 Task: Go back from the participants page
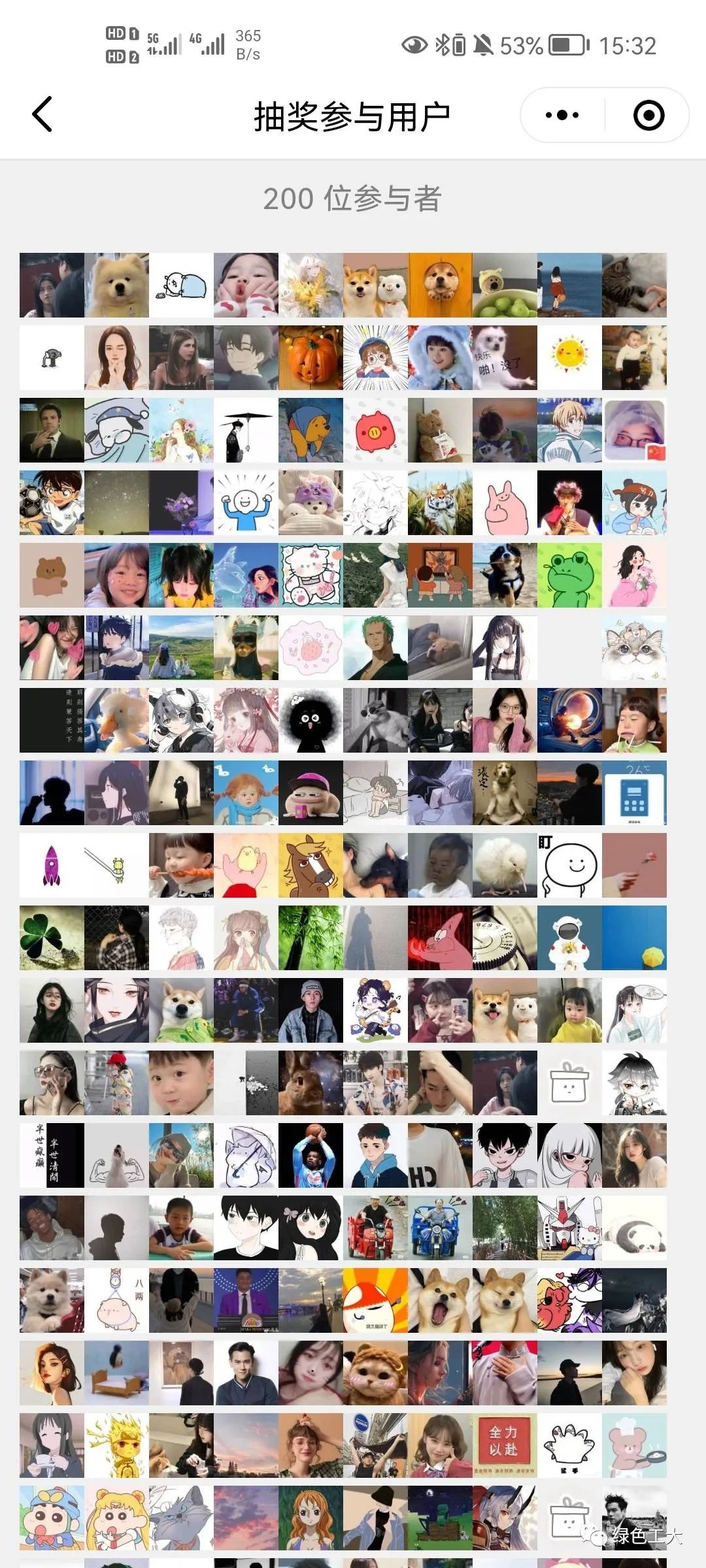[x=42, y=115]
